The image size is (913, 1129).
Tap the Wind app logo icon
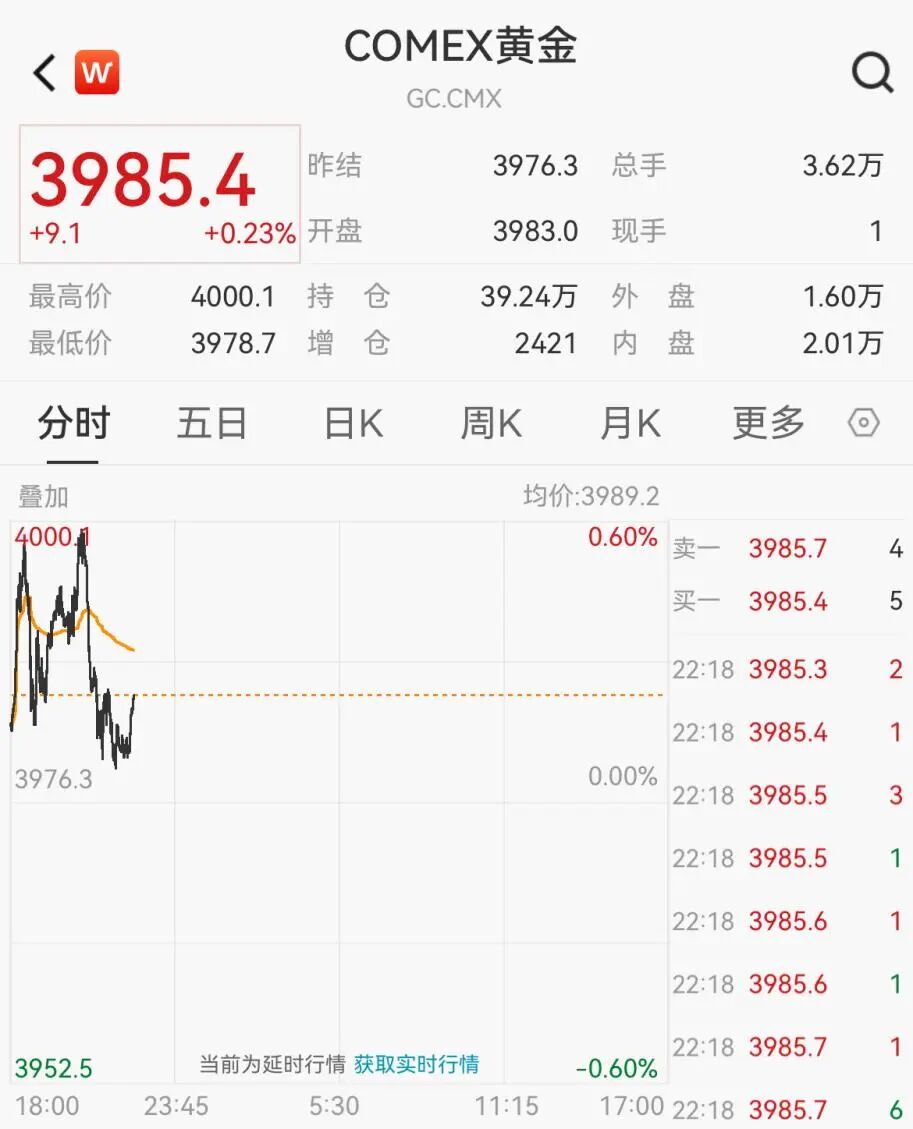97,71
